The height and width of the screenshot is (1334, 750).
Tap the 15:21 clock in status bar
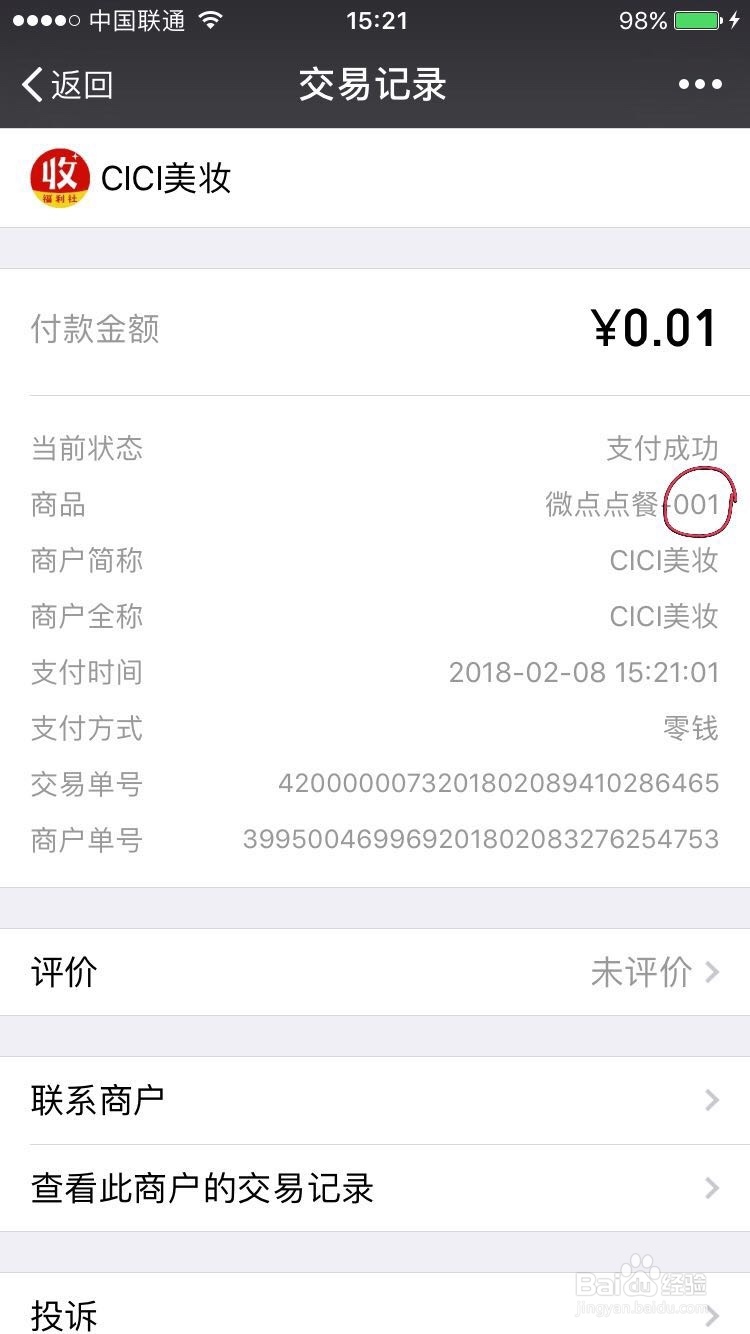pos(375,20)
